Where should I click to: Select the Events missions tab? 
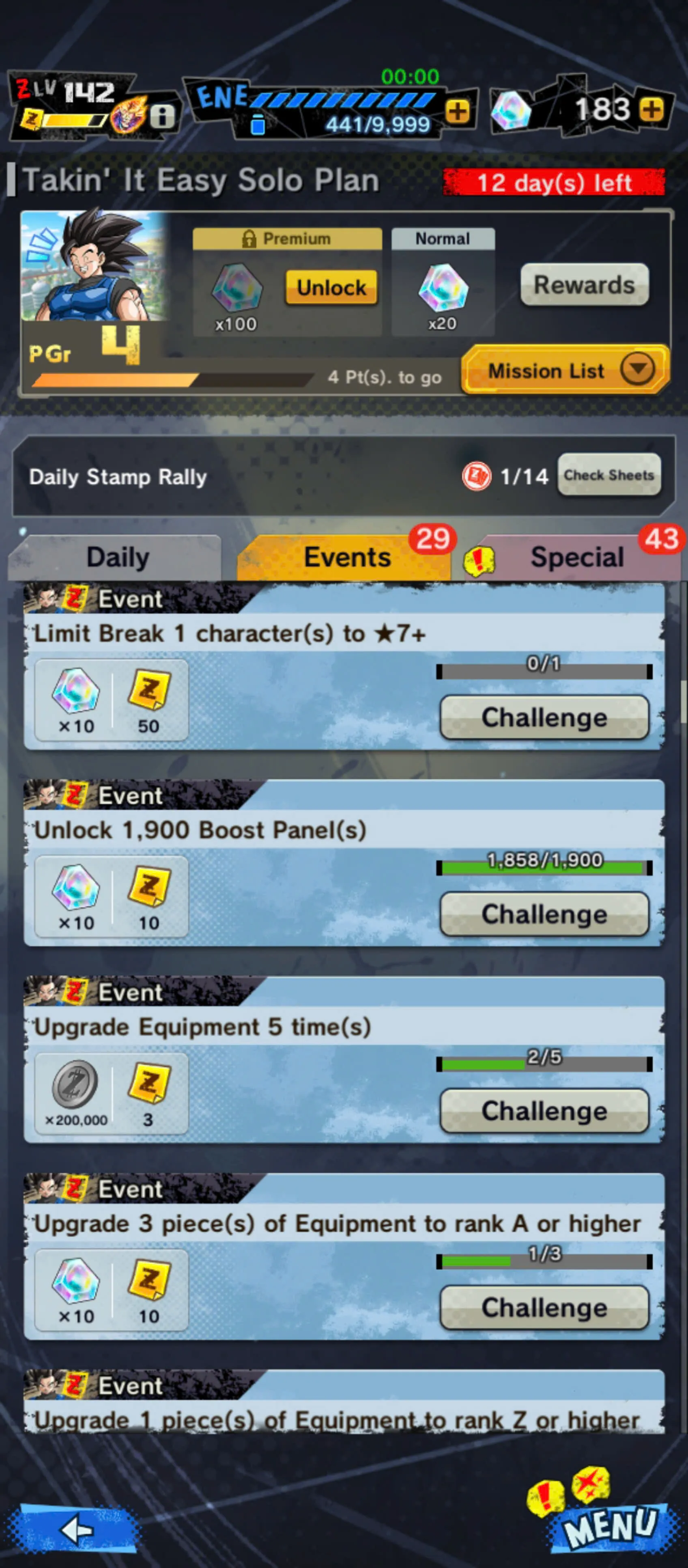(x=347, y=557)
